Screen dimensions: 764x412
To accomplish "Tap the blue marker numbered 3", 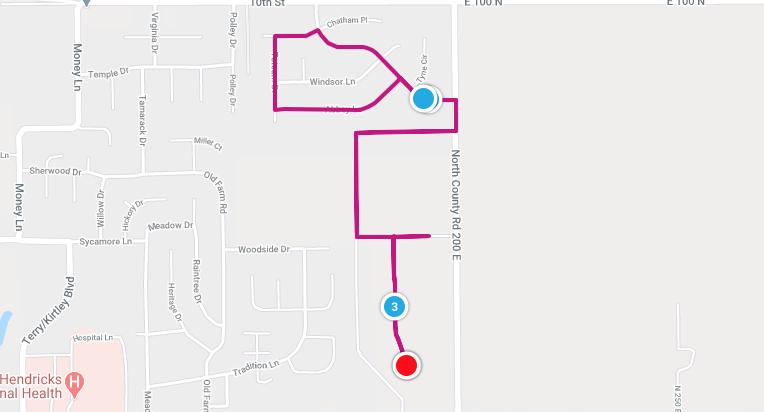I will point(395,306).
